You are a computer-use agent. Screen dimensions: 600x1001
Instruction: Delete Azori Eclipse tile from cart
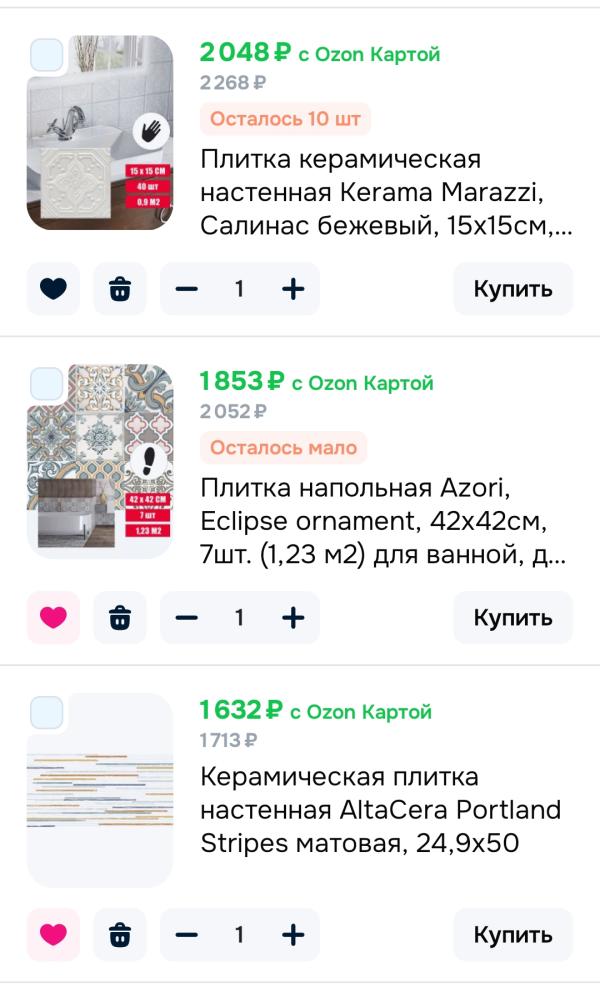tap(120, 618)
